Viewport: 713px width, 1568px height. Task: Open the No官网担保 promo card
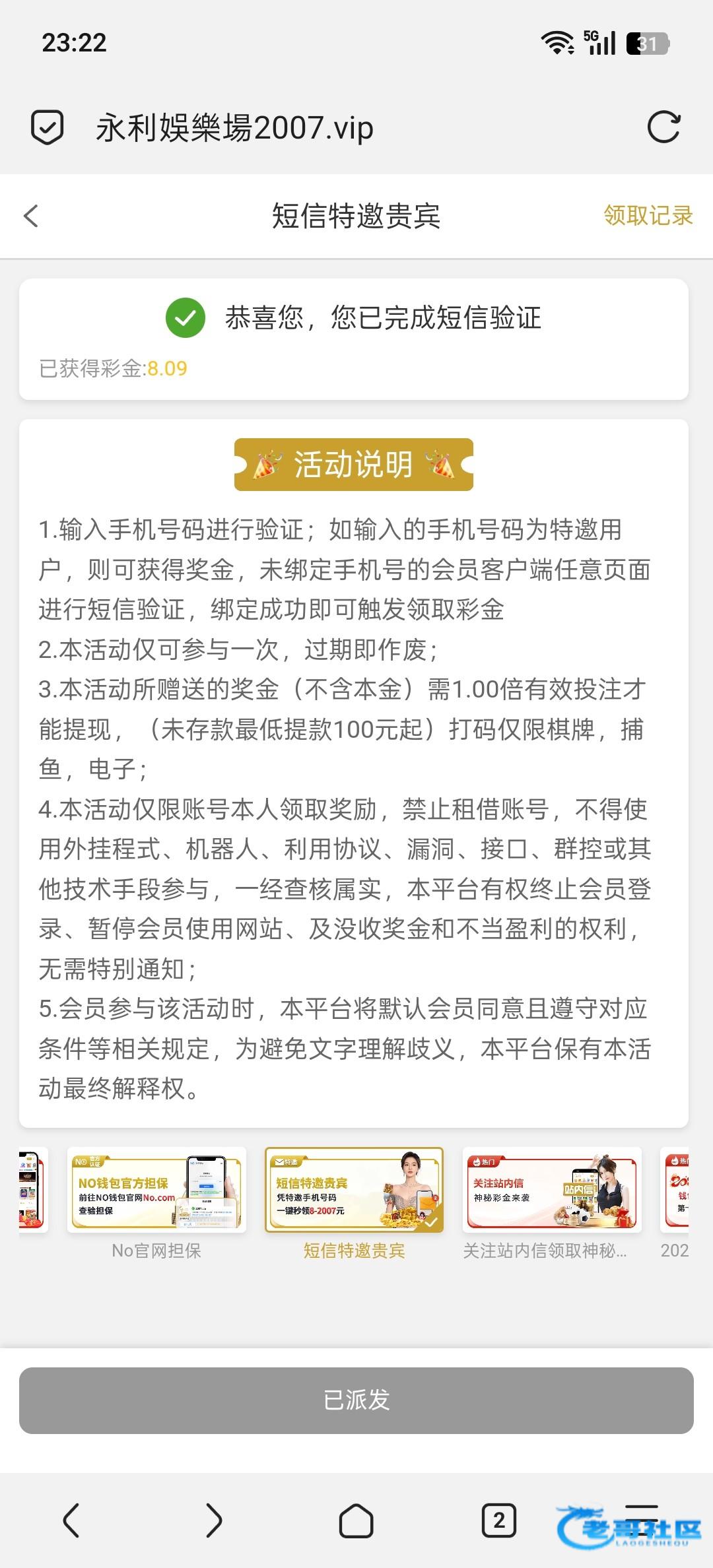(156, 1190)
